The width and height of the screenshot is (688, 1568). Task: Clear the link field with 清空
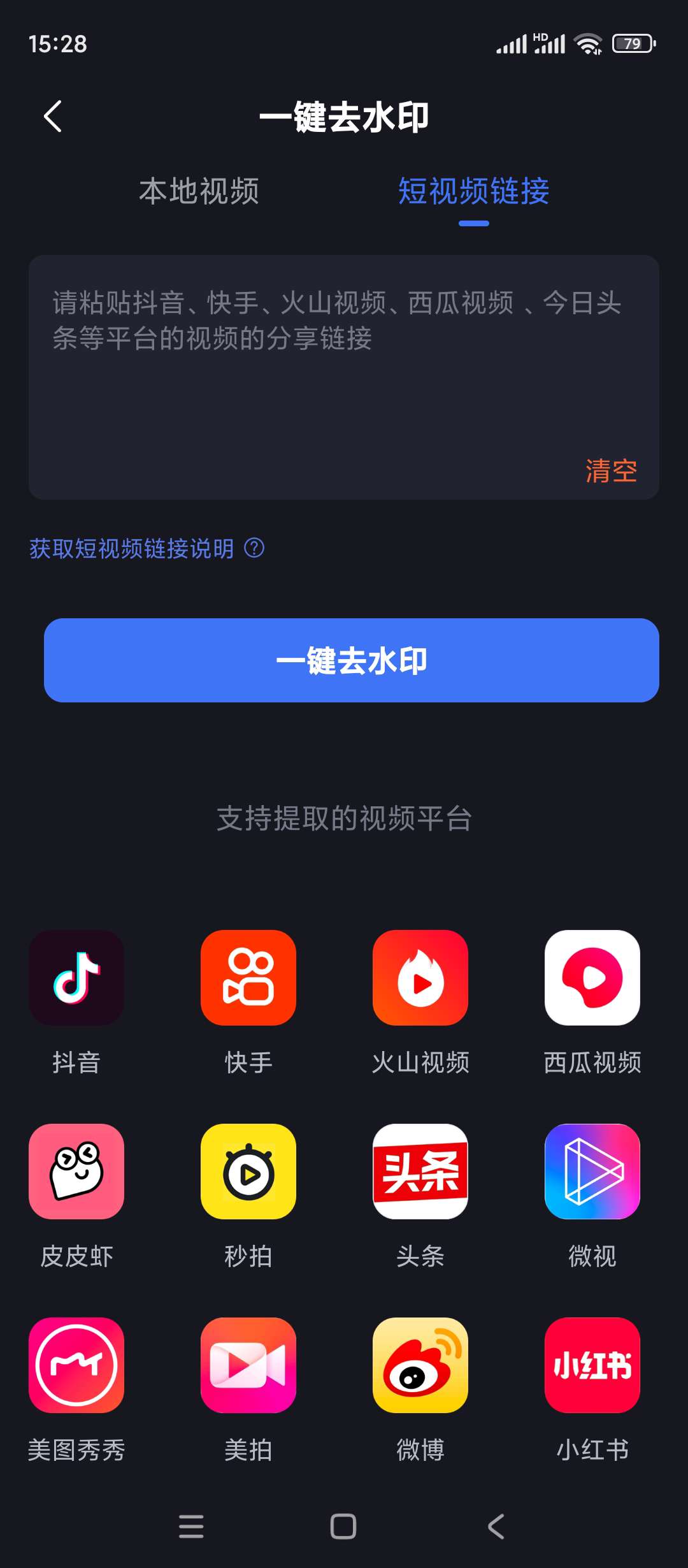(x=611, y=471)
